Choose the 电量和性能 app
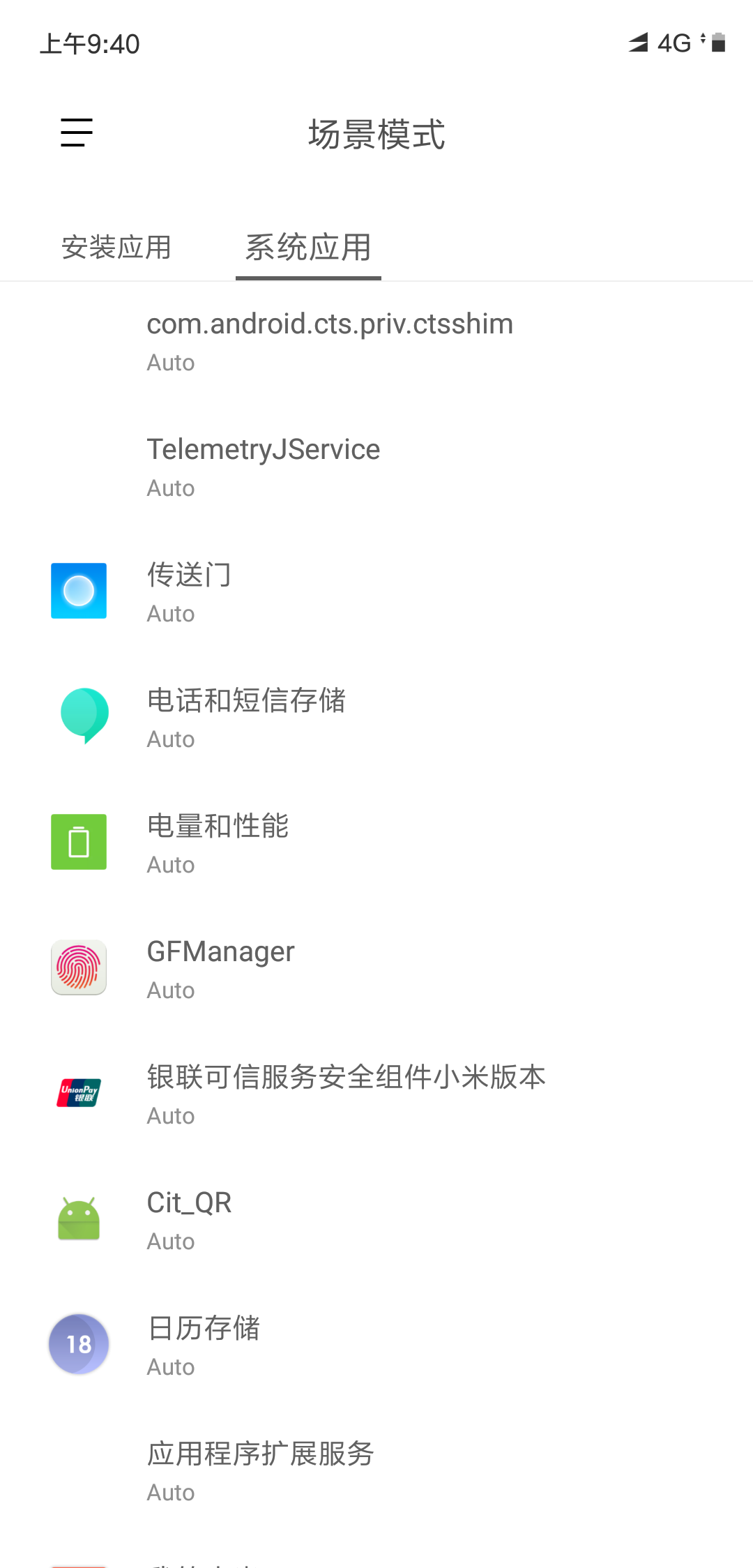Image resolution: width=753 pixels, height=1568 pixels. tap(376, 844)
